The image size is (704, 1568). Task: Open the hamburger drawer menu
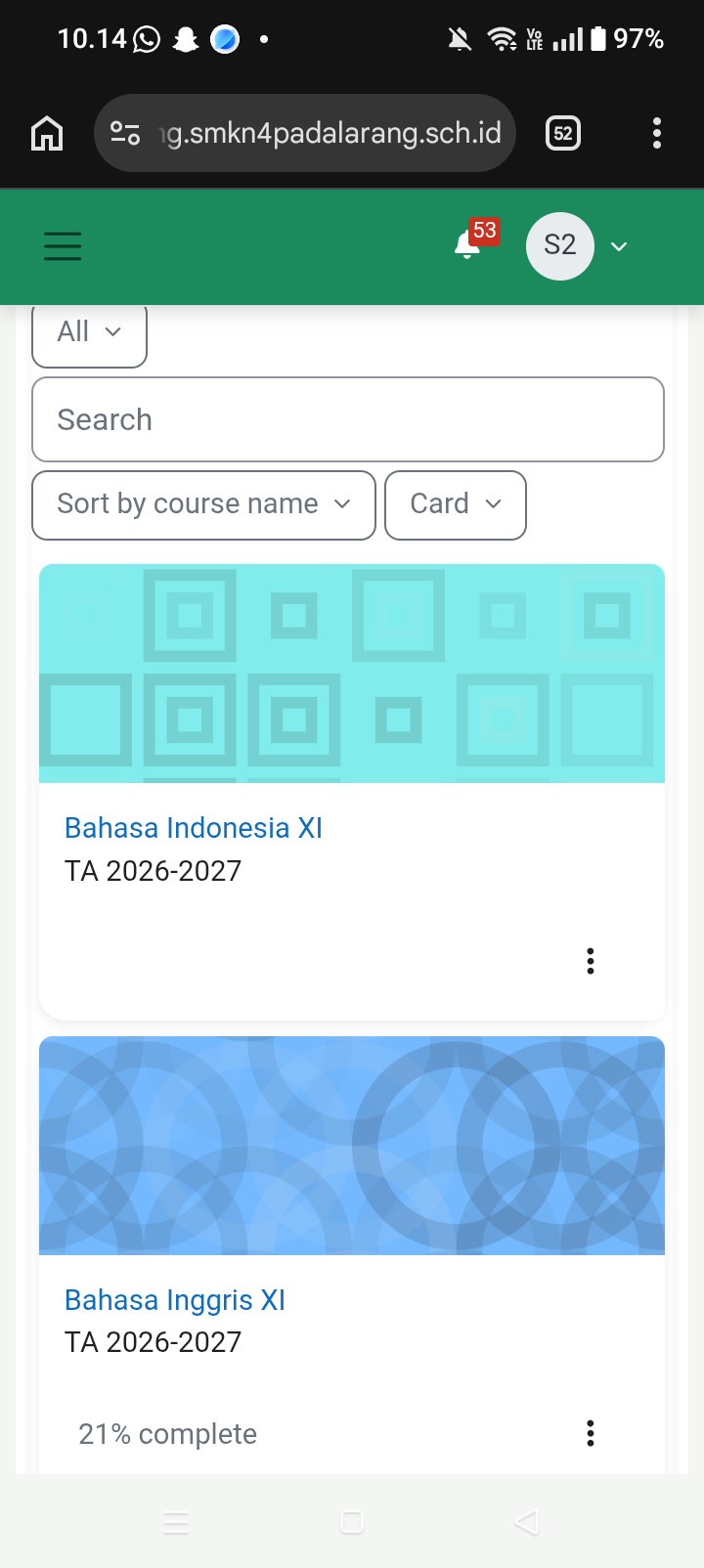[63, 245]
